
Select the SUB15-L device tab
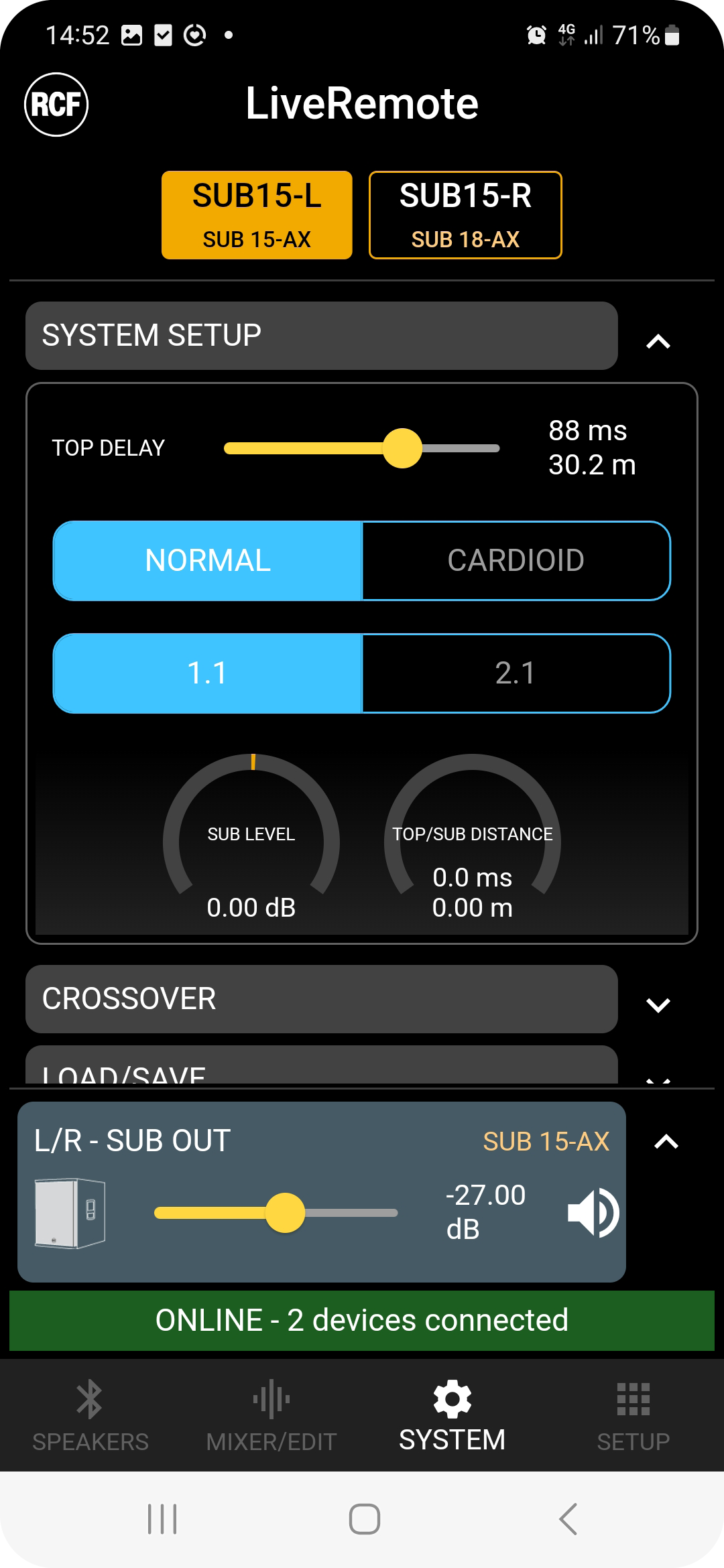click(x=257, y=215)
